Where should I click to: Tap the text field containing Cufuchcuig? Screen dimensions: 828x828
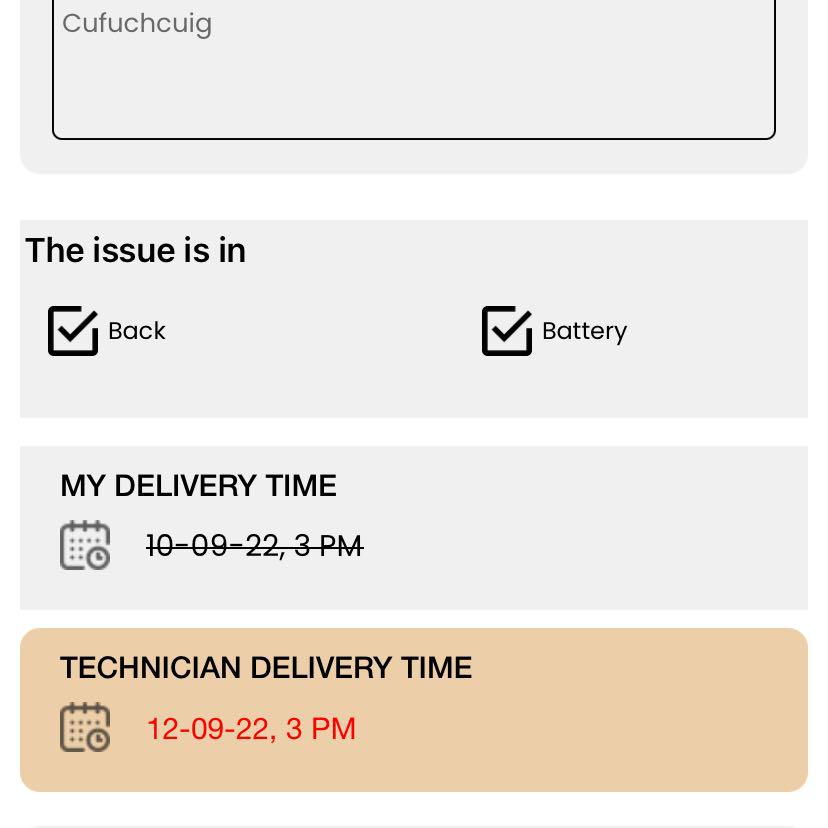click(413, 65)
